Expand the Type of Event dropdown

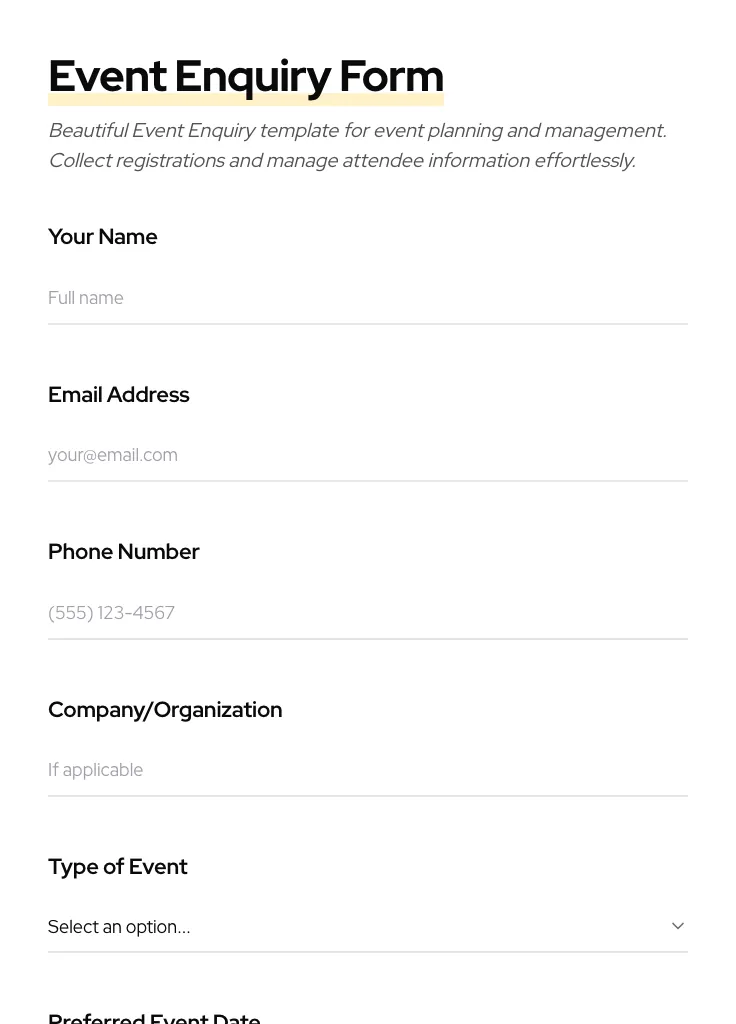[367, 927]
